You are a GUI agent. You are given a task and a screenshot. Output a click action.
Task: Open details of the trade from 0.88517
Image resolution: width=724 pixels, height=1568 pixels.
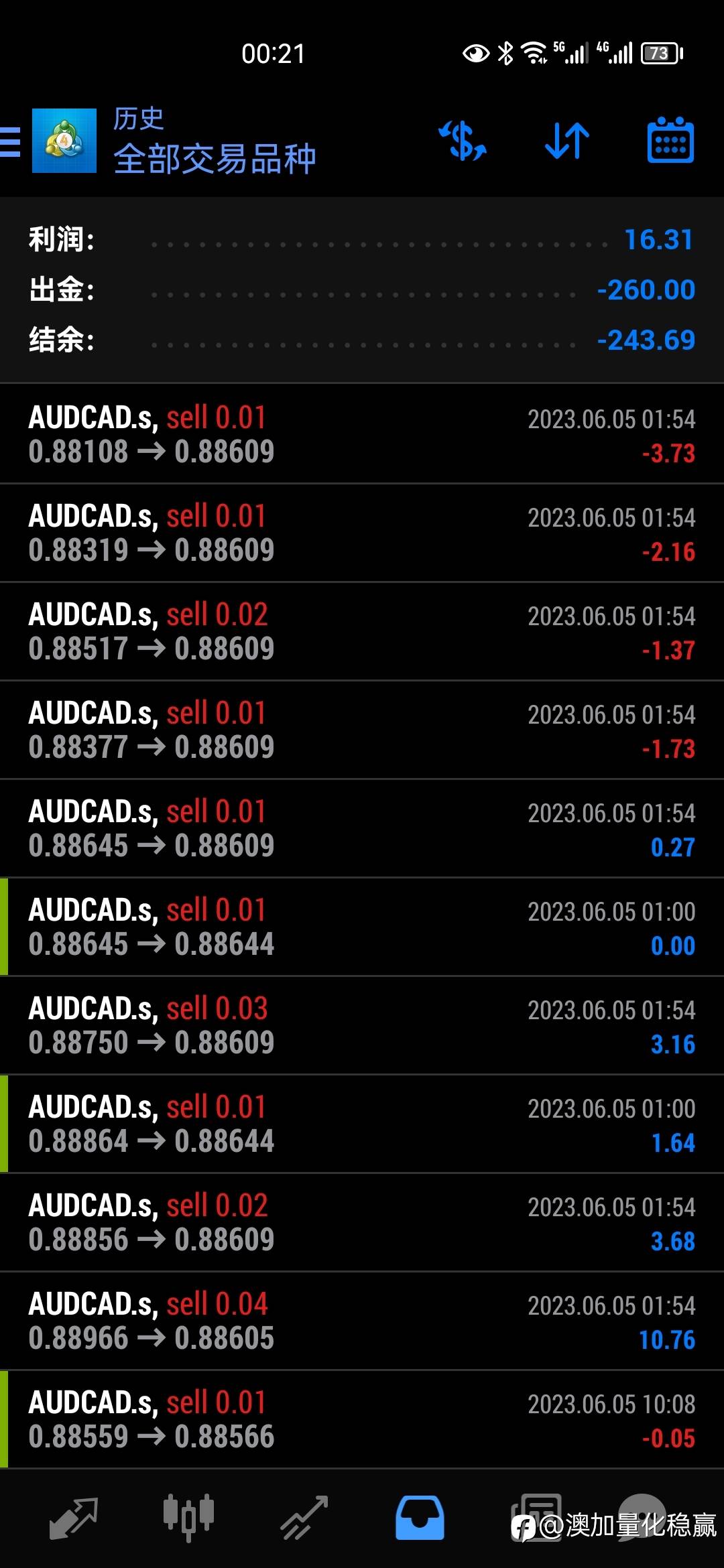[362, 631]
